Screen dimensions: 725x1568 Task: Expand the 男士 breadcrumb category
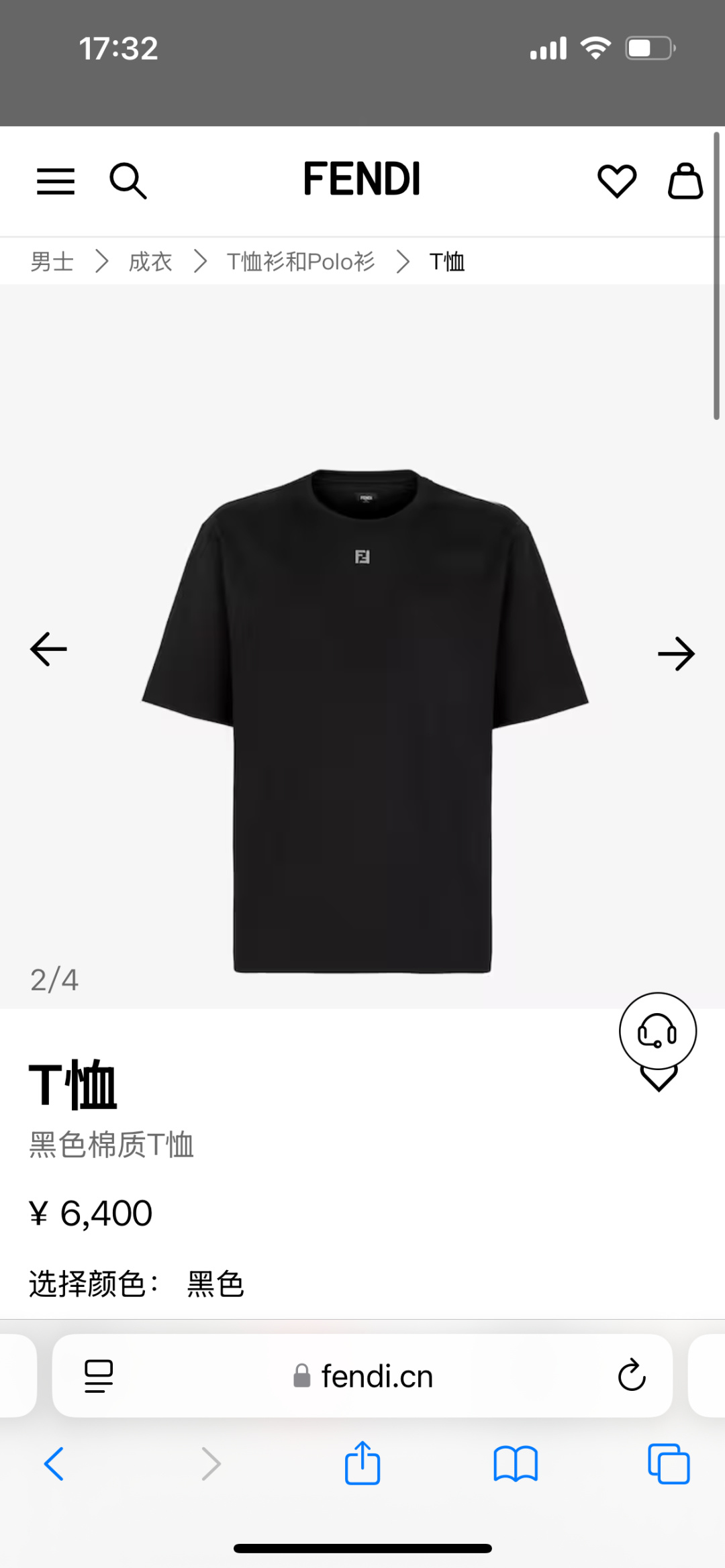[x=52, y=262]
